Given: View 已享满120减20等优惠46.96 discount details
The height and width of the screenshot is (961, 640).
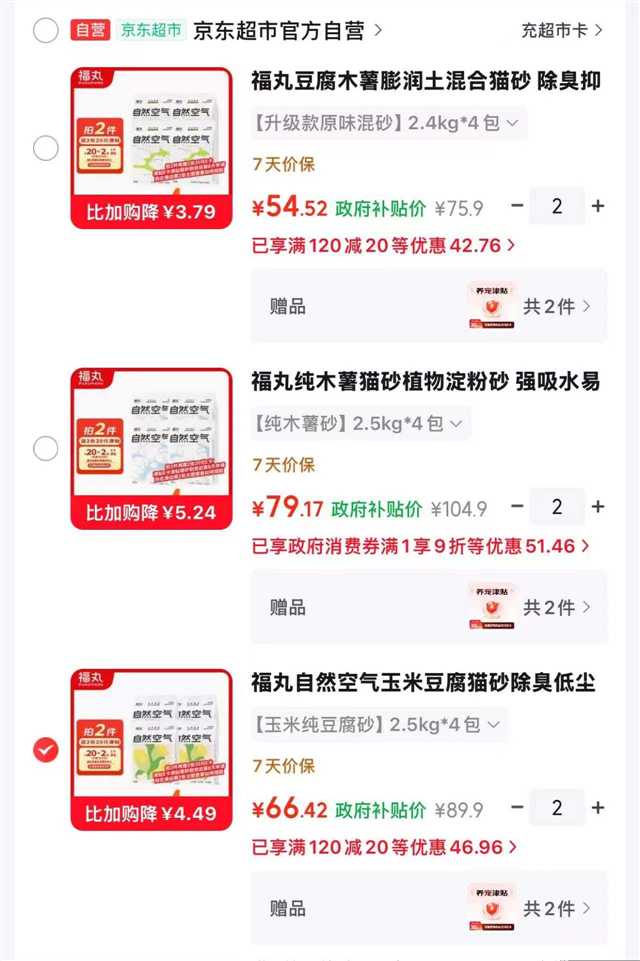Looking at the screenshot, I should point(384,847).
